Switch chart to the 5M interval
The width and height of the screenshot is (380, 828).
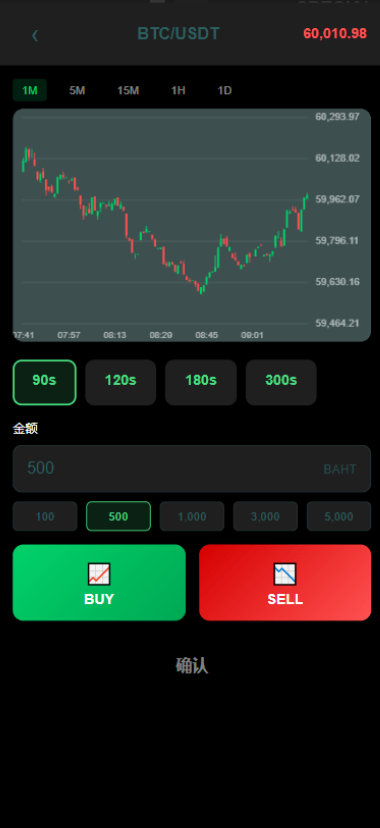click(x=77, y=90)
